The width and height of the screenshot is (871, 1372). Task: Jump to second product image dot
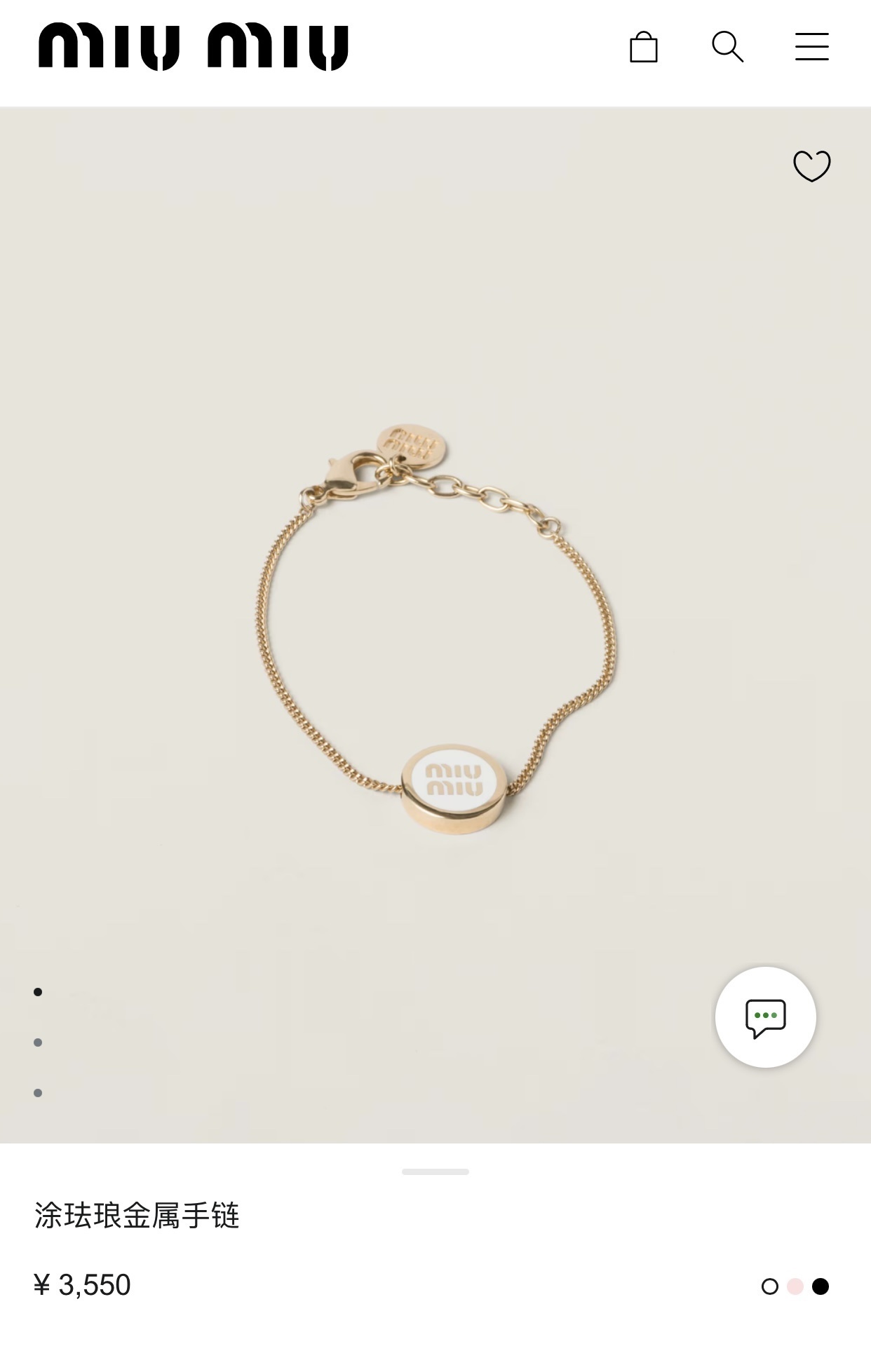pos(38,1042)
